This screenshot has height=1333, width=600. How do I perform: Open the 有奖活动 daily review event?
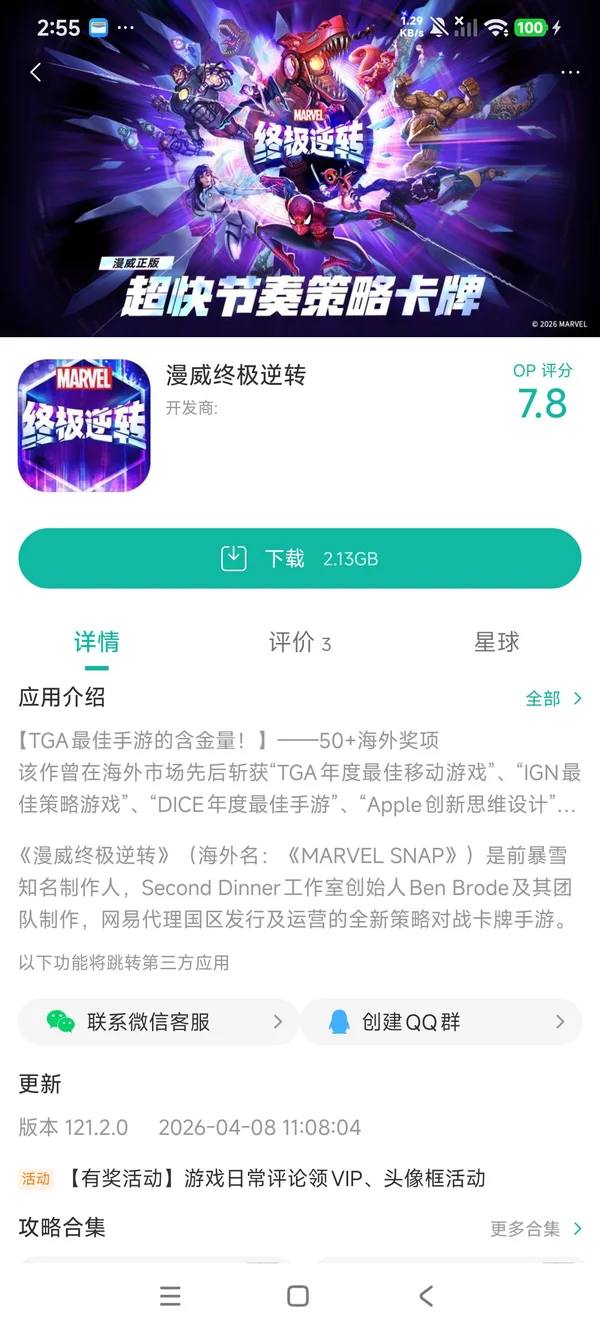(252, 1178)
